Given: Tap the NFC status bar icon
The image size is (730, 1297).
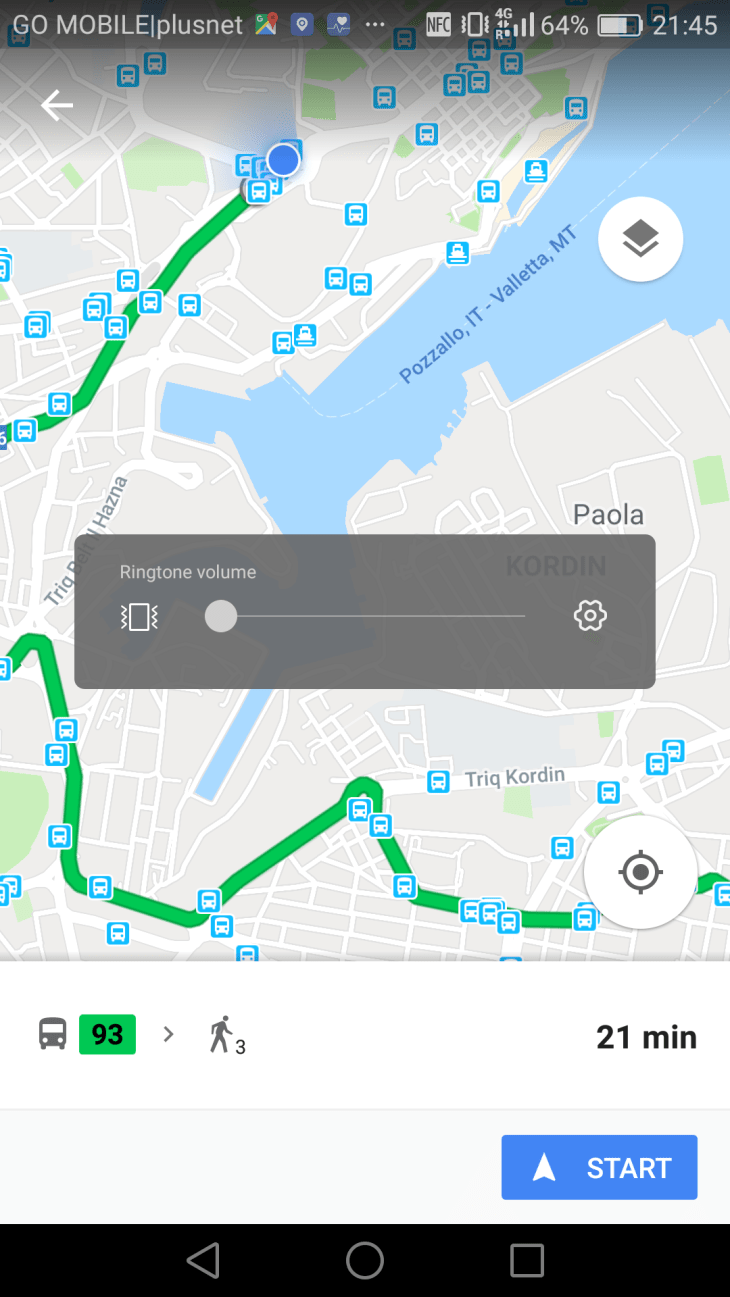Looking at the screenshot, I should pyautogui.click(x=438, y=24).
